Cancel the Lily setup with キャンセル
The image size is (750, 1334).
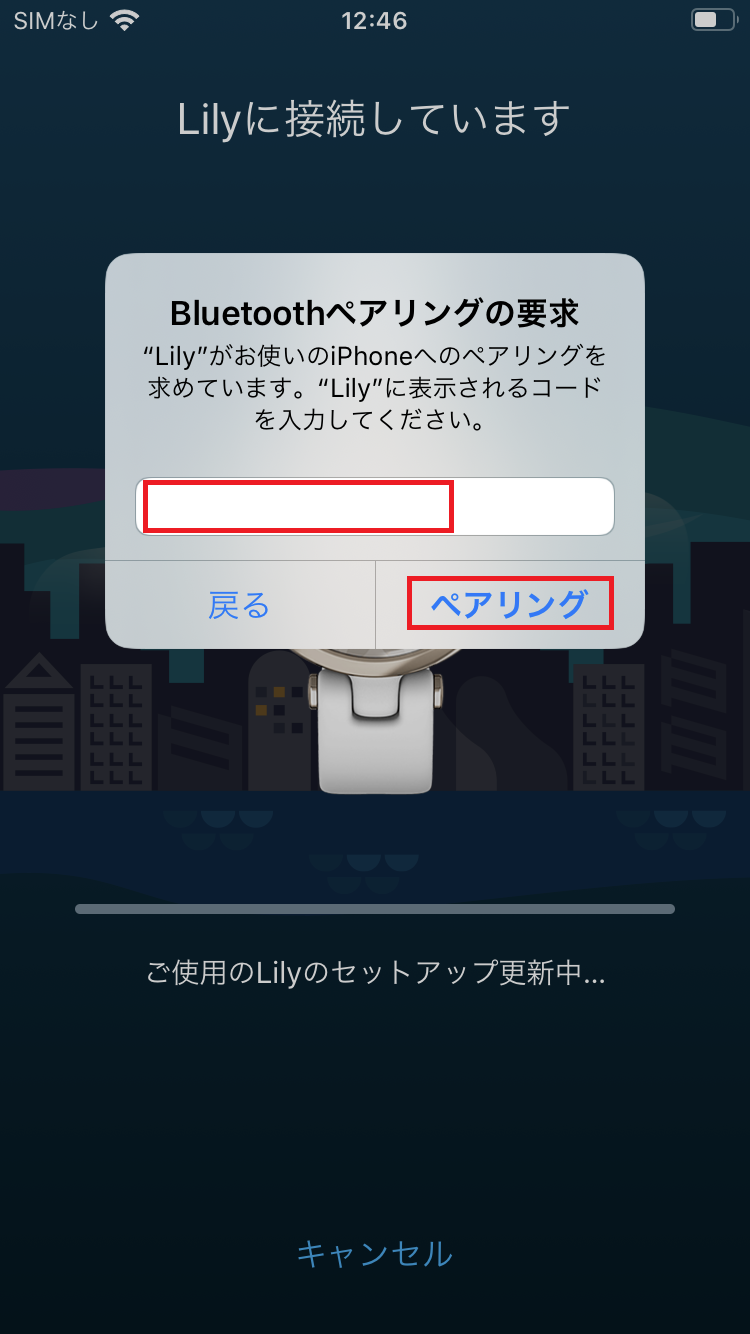pos(374,1253)
